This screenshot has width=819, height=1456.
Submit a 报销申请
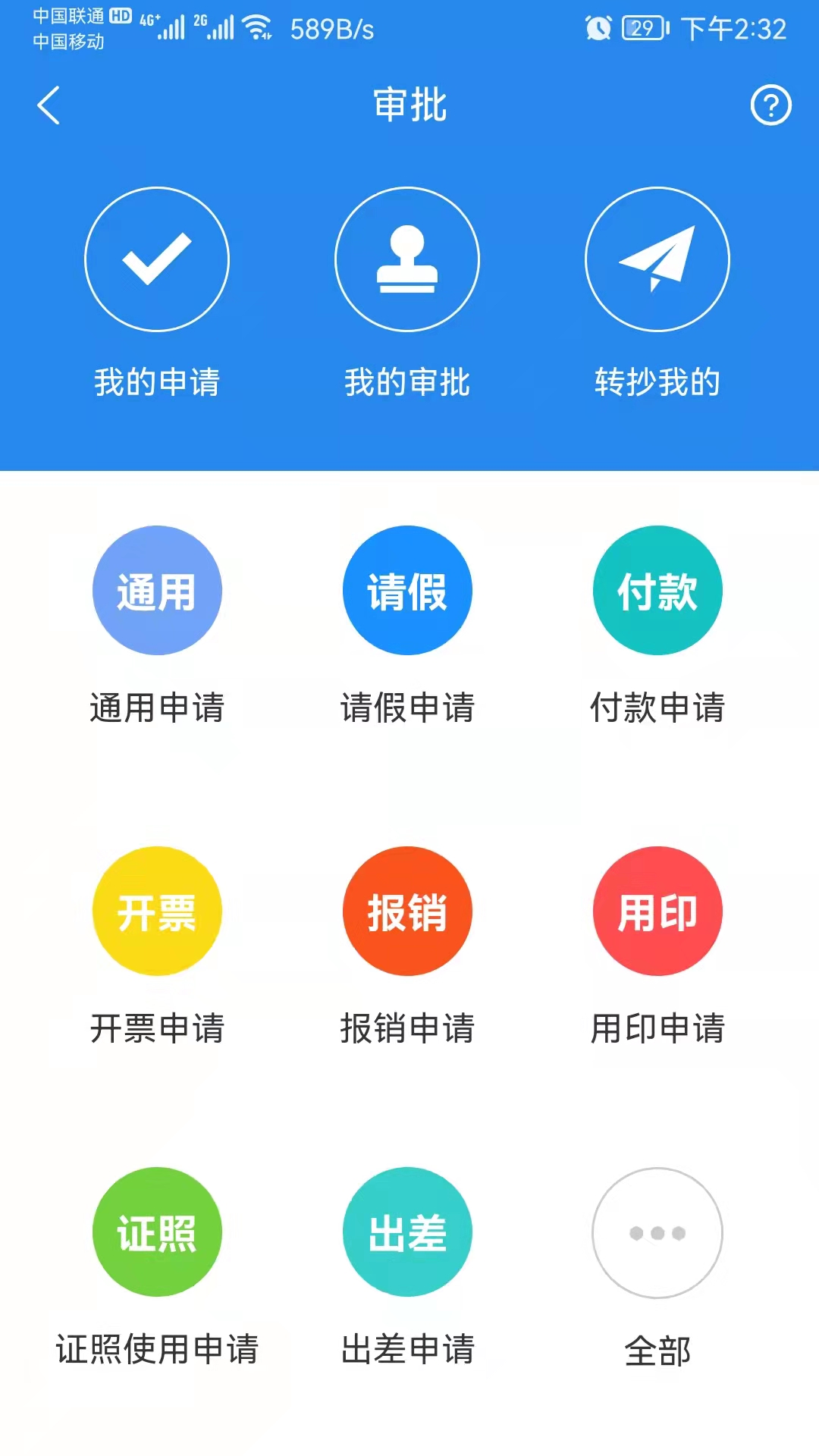point(407,912)
